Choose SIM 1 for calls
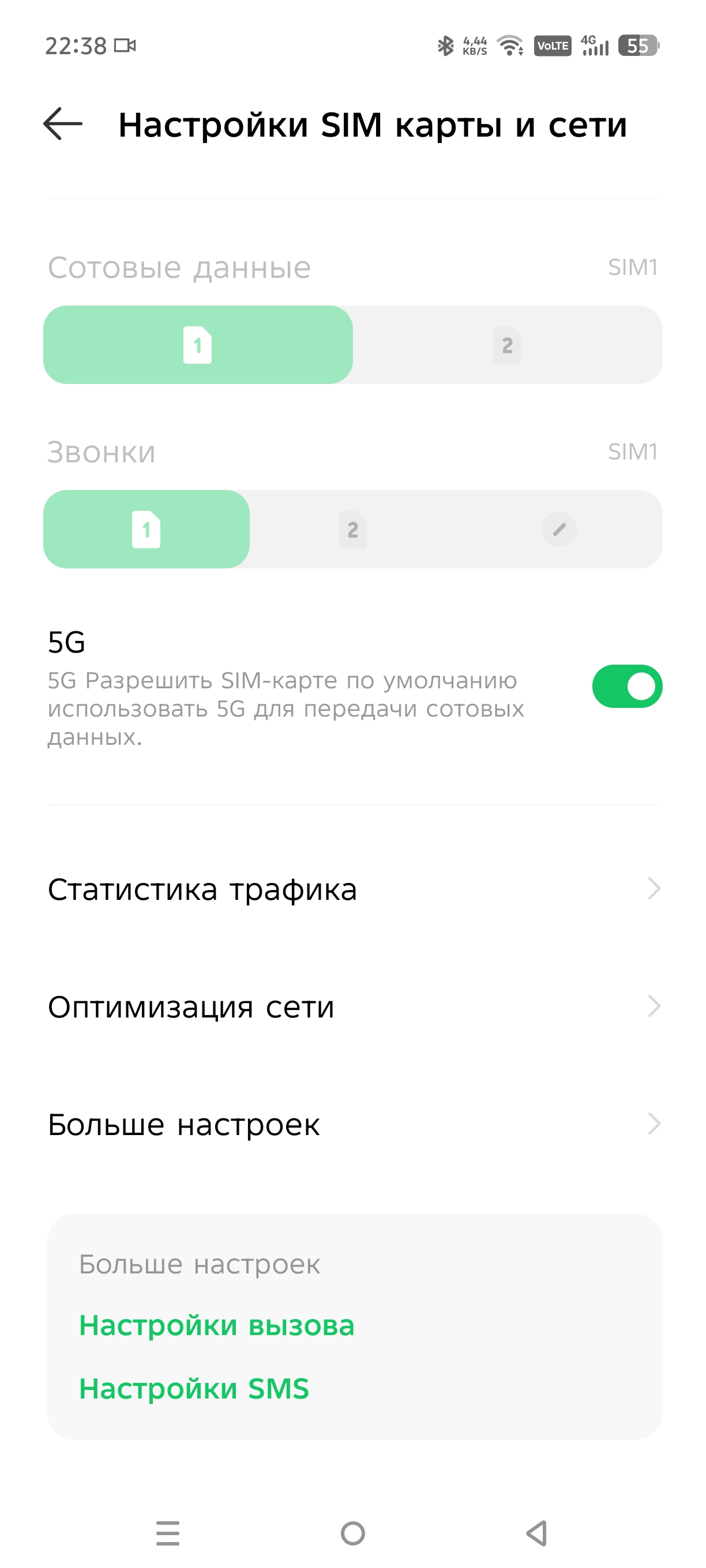 click(146, 529)
